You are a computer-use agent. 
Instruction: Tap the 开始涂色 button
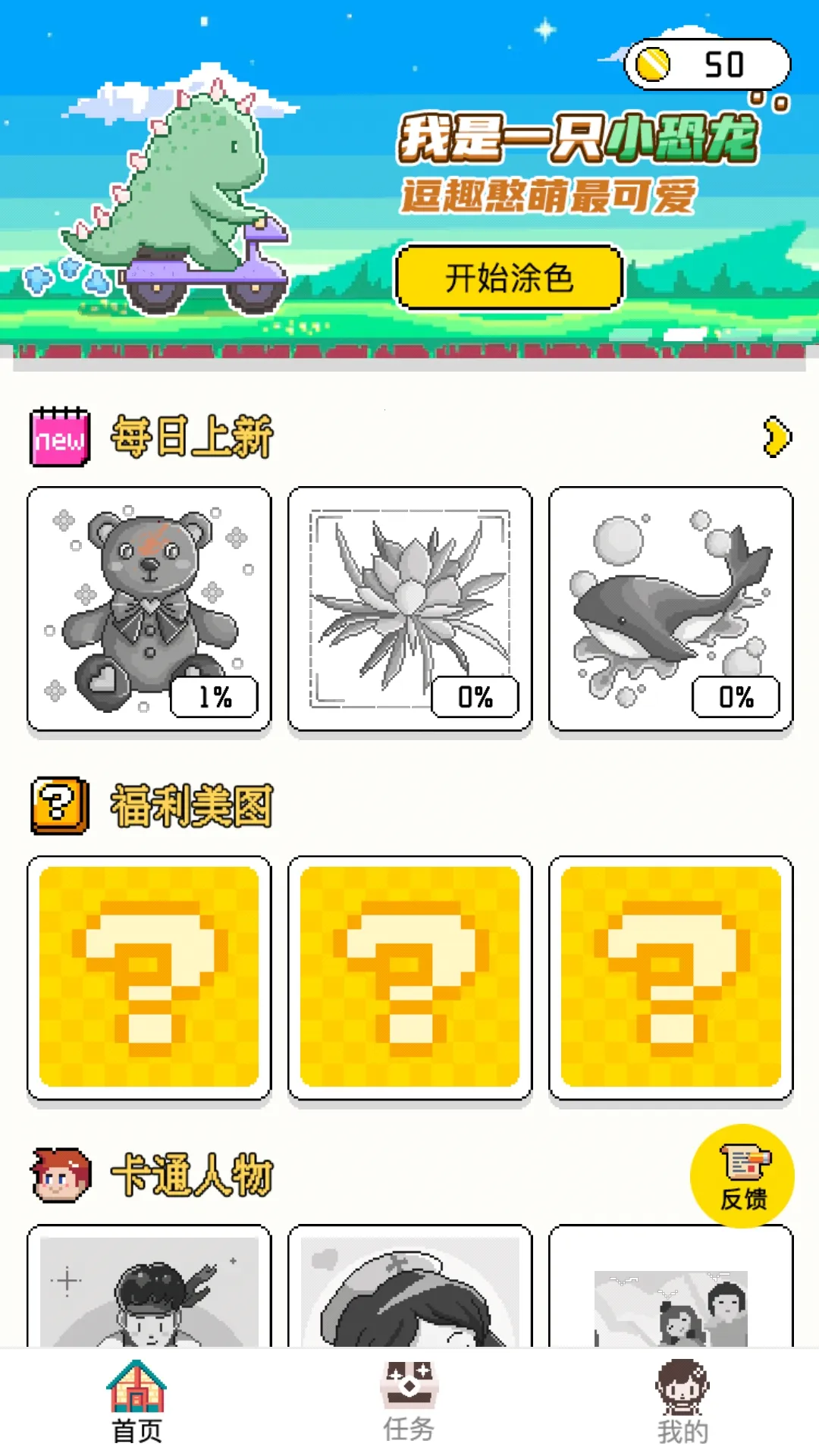508,278
